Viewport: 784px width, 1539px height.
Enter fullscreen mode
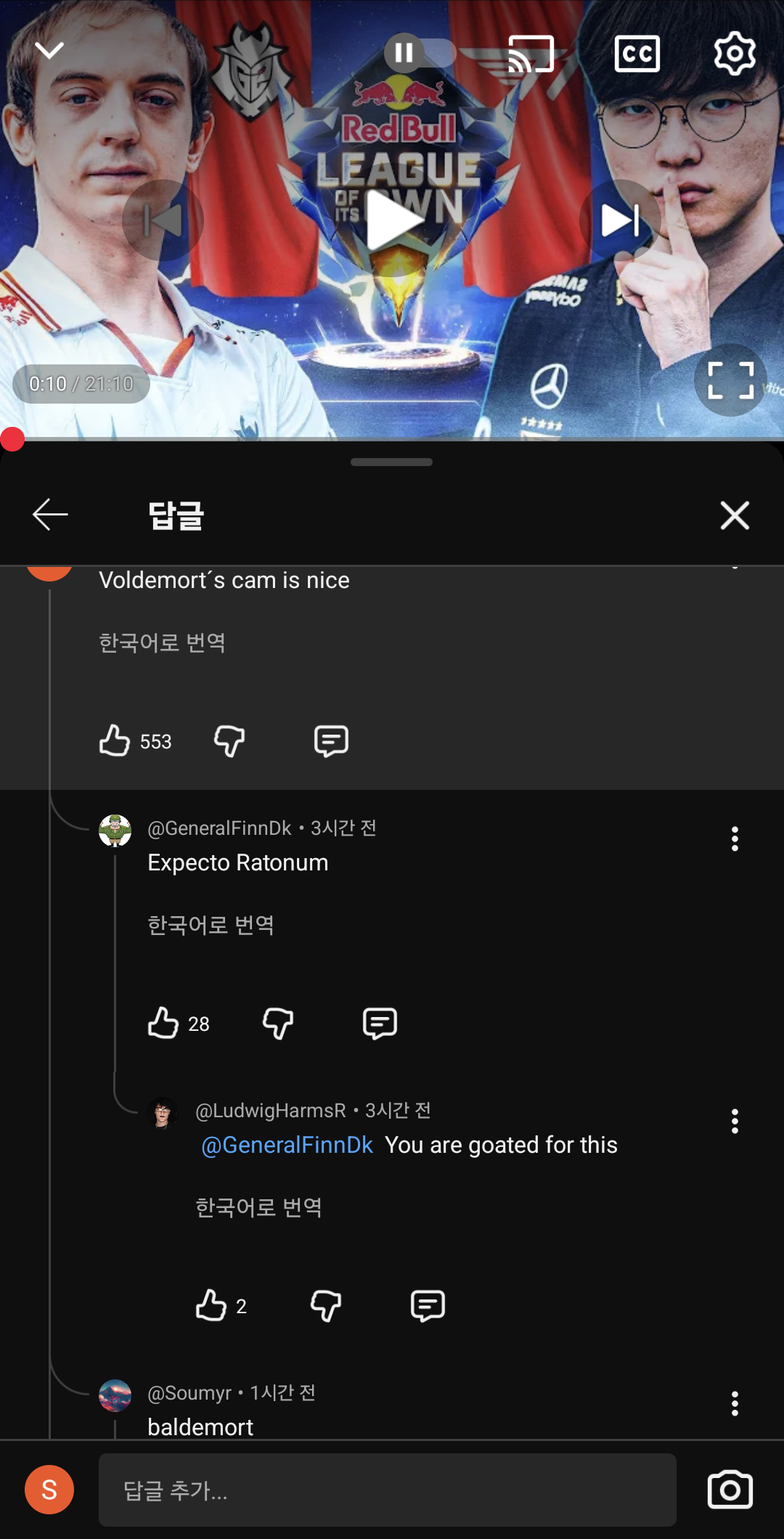tap(730, 380)
